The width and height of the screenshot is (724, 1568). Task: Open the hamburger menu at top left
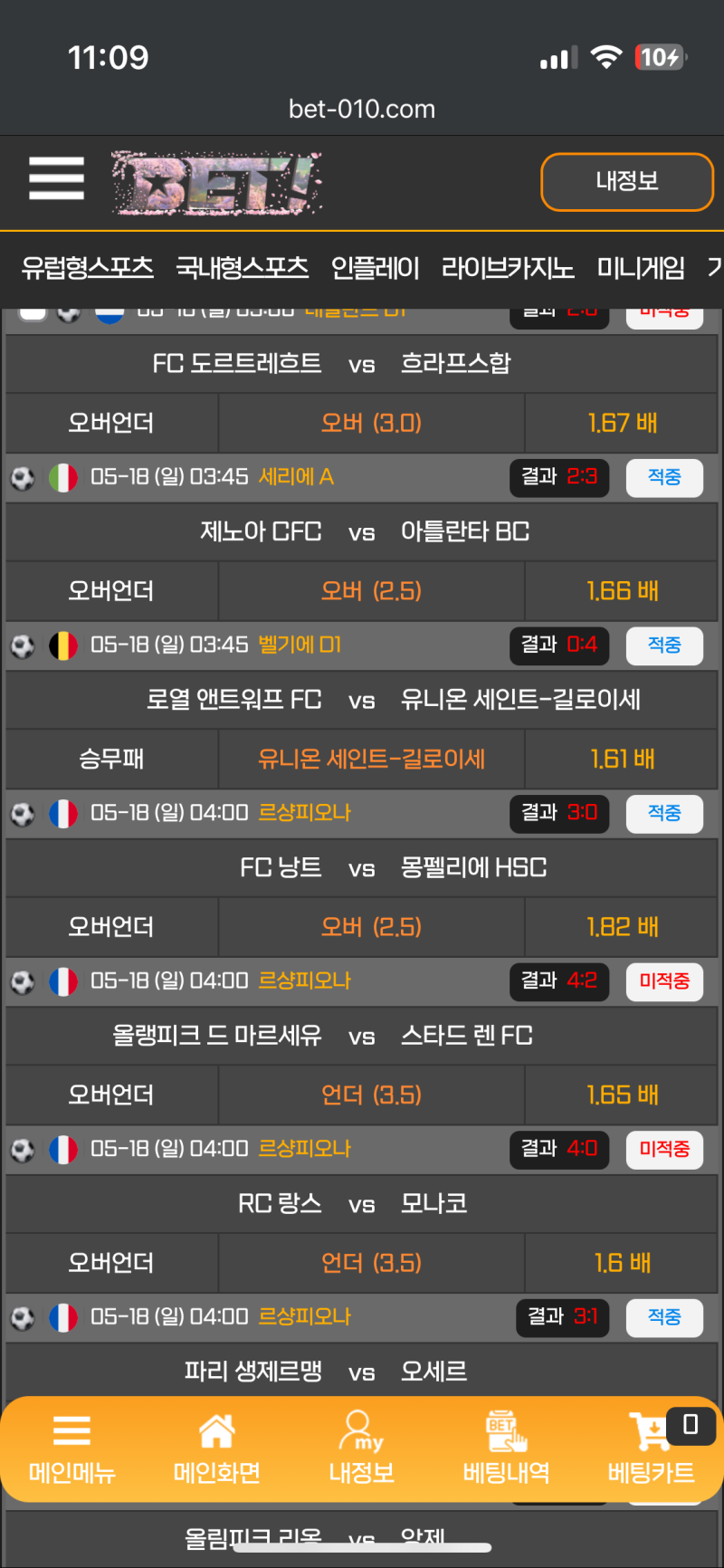pyautogui.click(x=56, y=178)
